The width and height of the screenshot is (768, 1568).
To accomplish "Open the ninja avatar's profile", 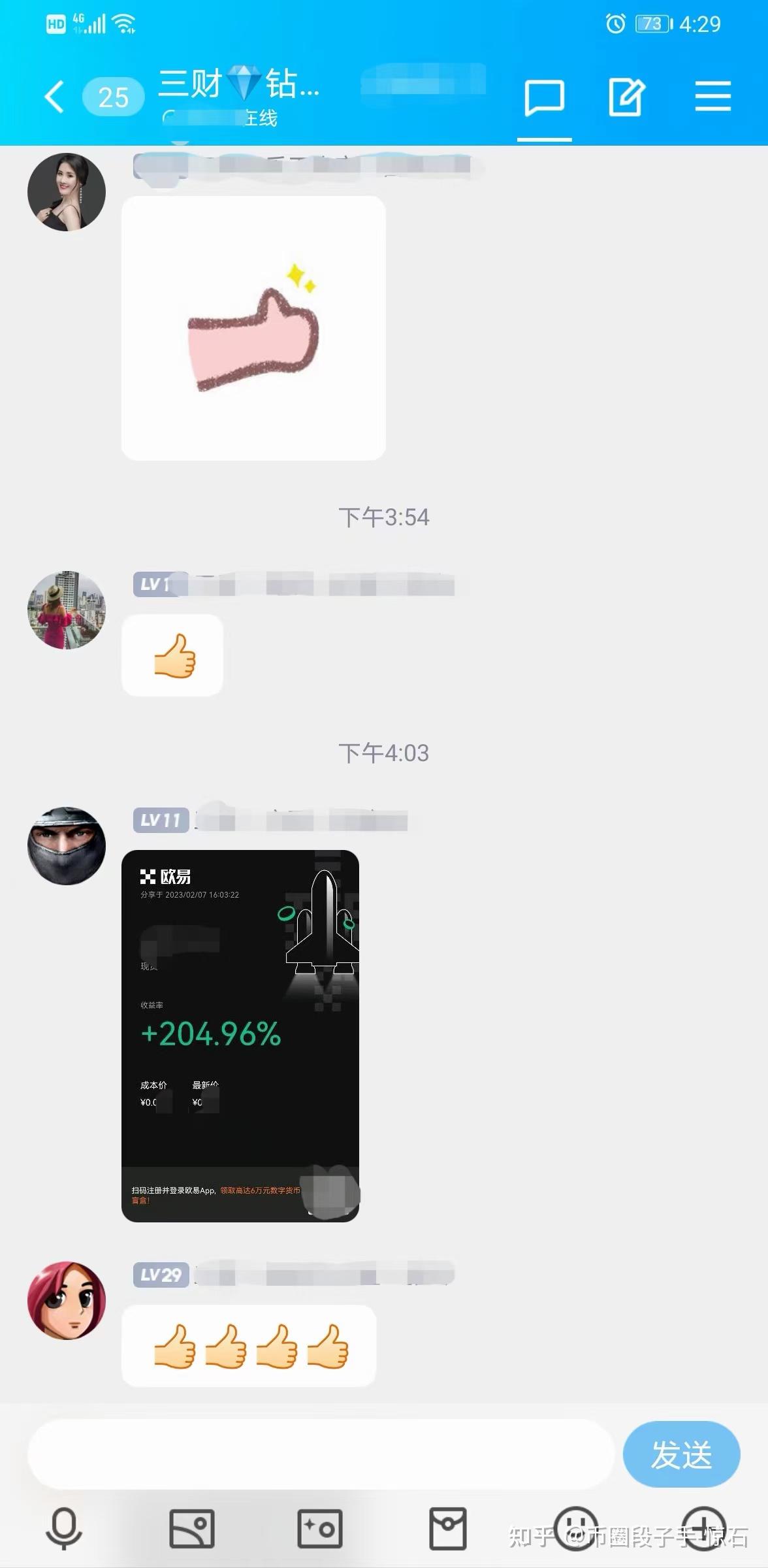I will tap(67, 845).
